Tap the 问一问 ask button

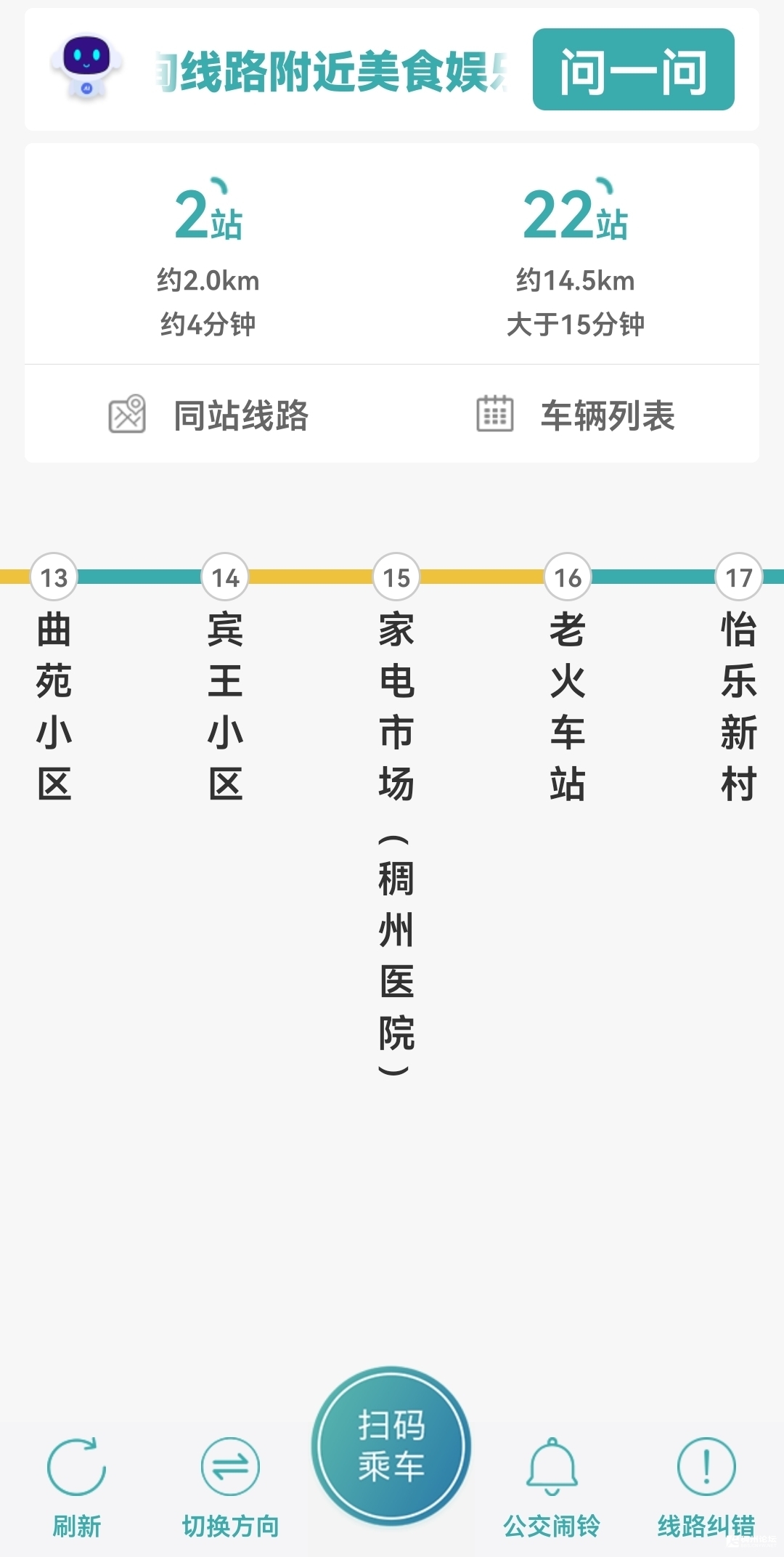point(633,70)
